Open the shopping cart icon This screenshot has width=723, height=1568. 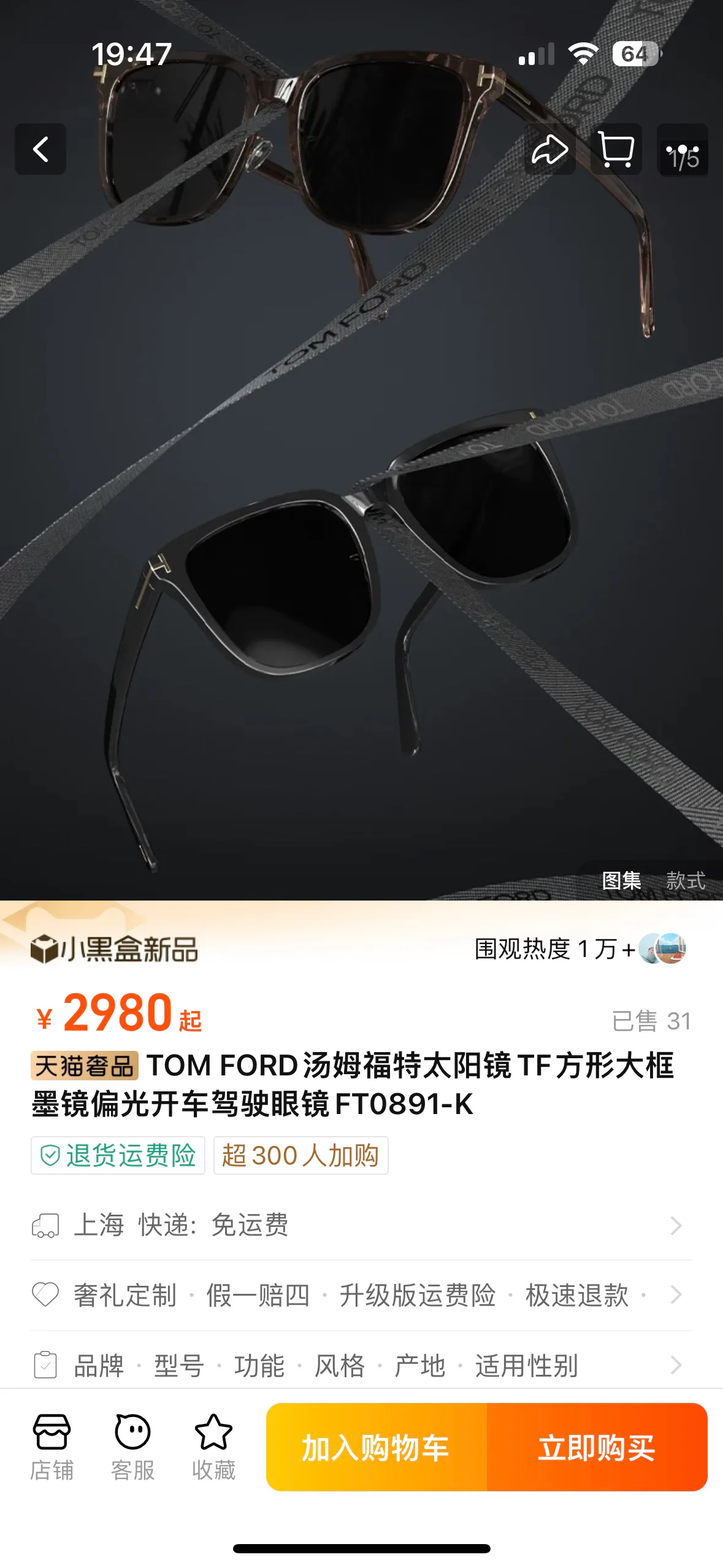tap(616, 149)
